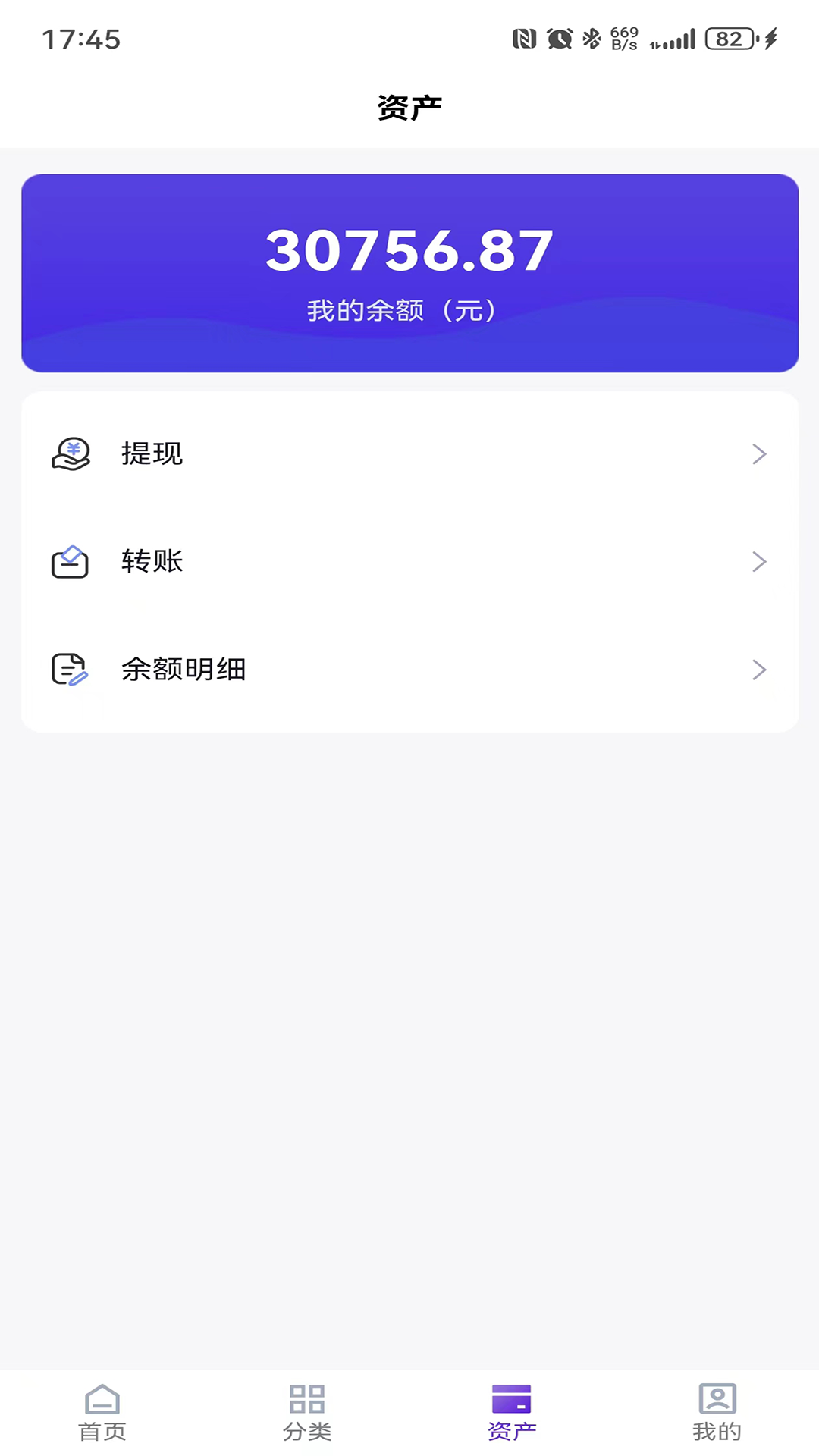Select the 提现 withdraw hand icon
The image size is (819, 1456).
click(x=70, y=453)
